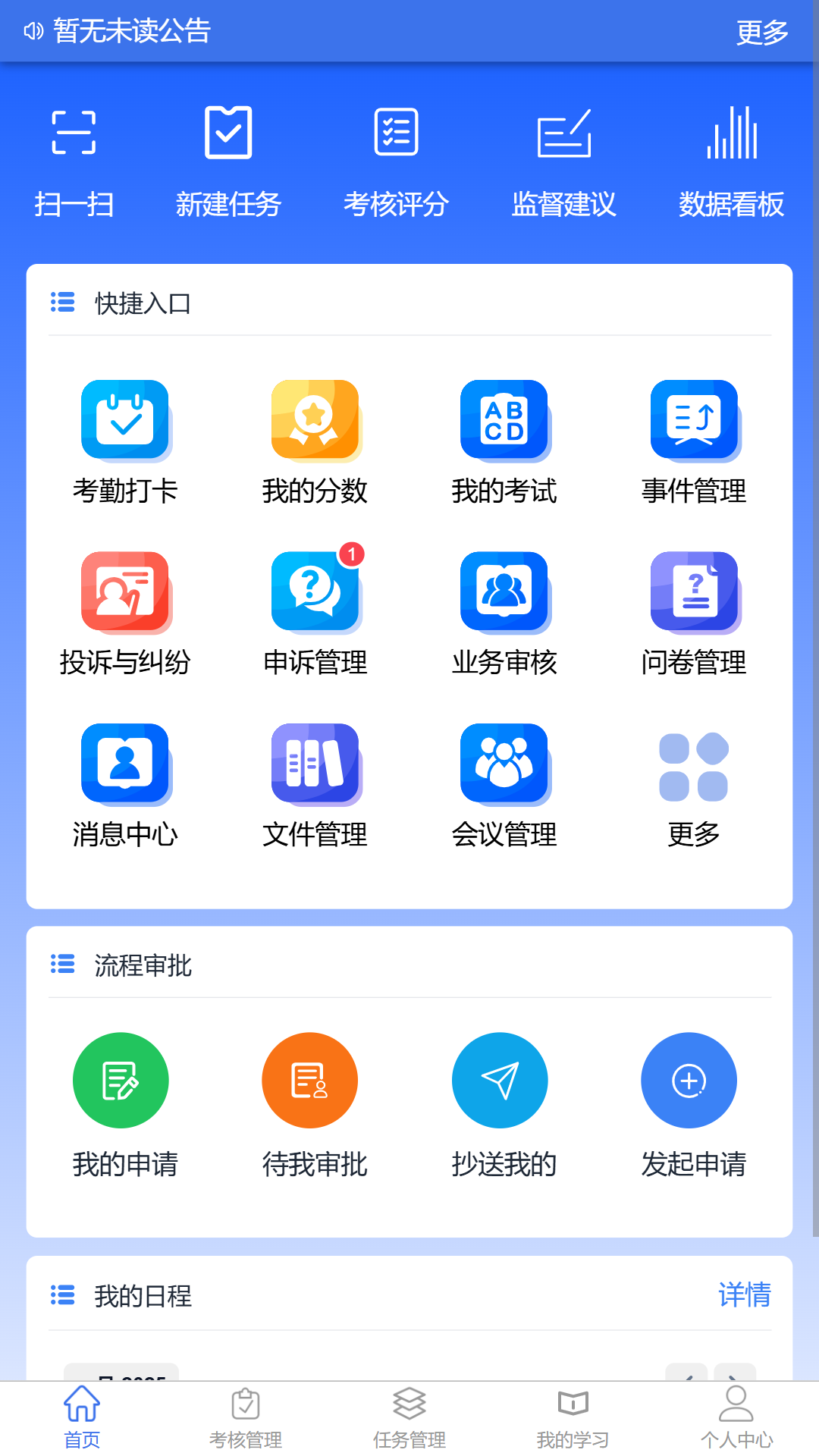Start a new request via 发起申请
This screenshot has width=819, height=1456.
pos(689,1103)
